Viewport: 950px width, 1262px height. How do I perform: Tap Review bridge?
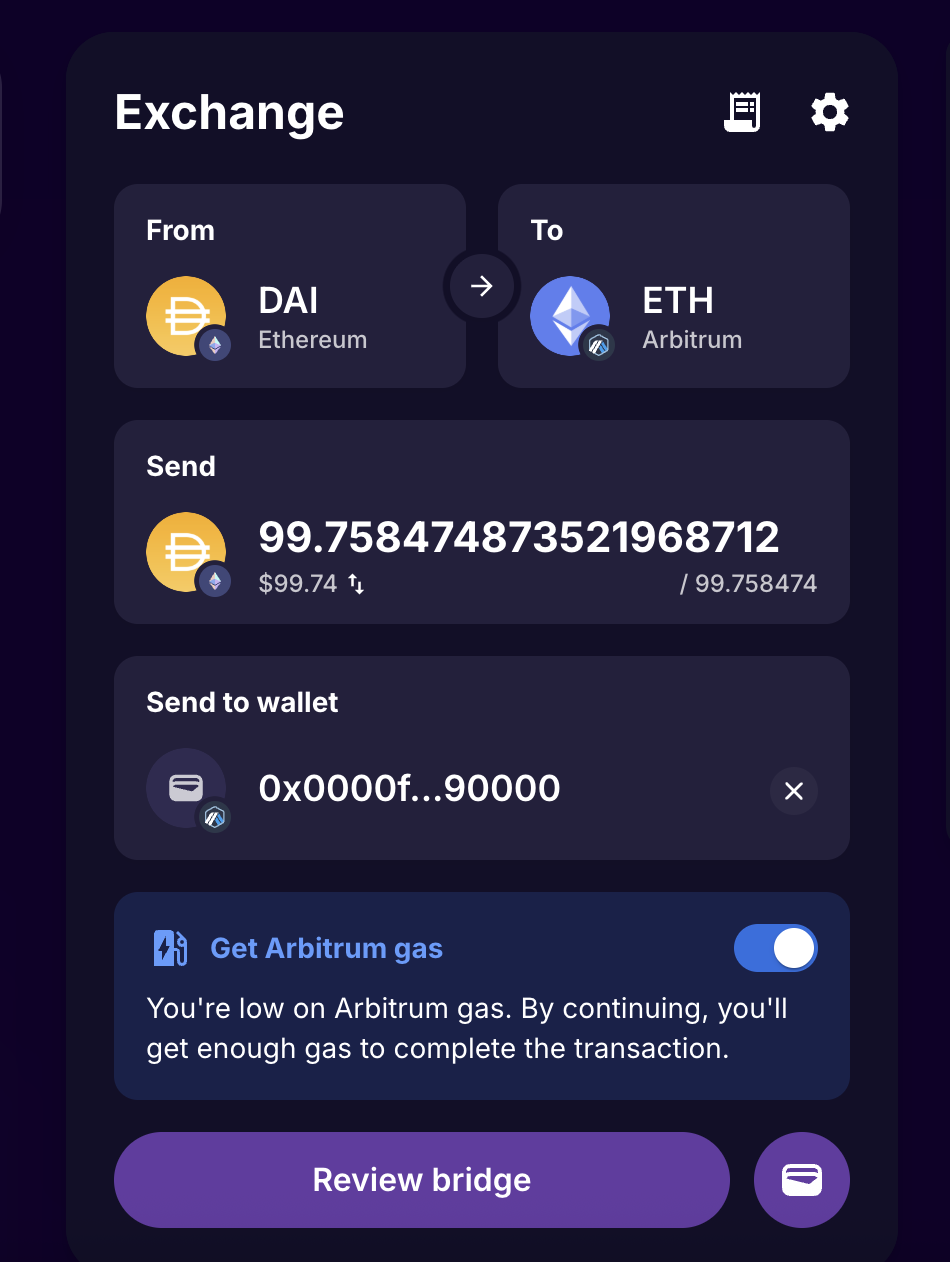pyautogui.click(x=421, y=1180)
